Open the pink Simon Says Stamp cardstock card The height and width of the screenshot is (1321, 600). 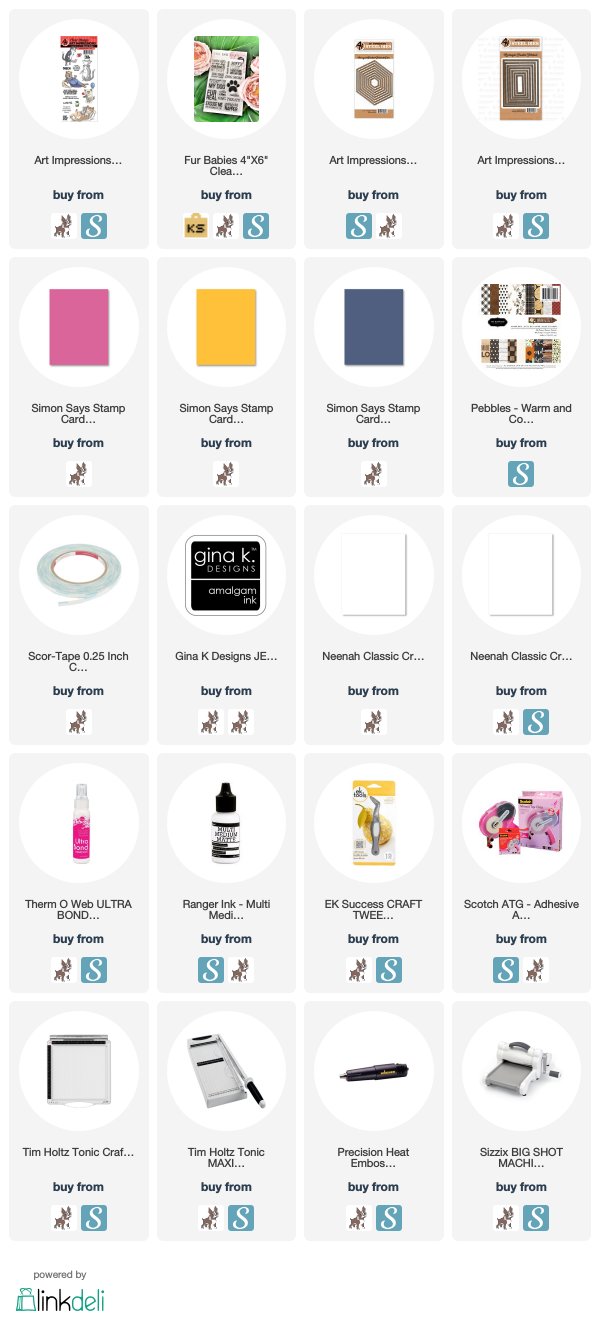(78, 377)
